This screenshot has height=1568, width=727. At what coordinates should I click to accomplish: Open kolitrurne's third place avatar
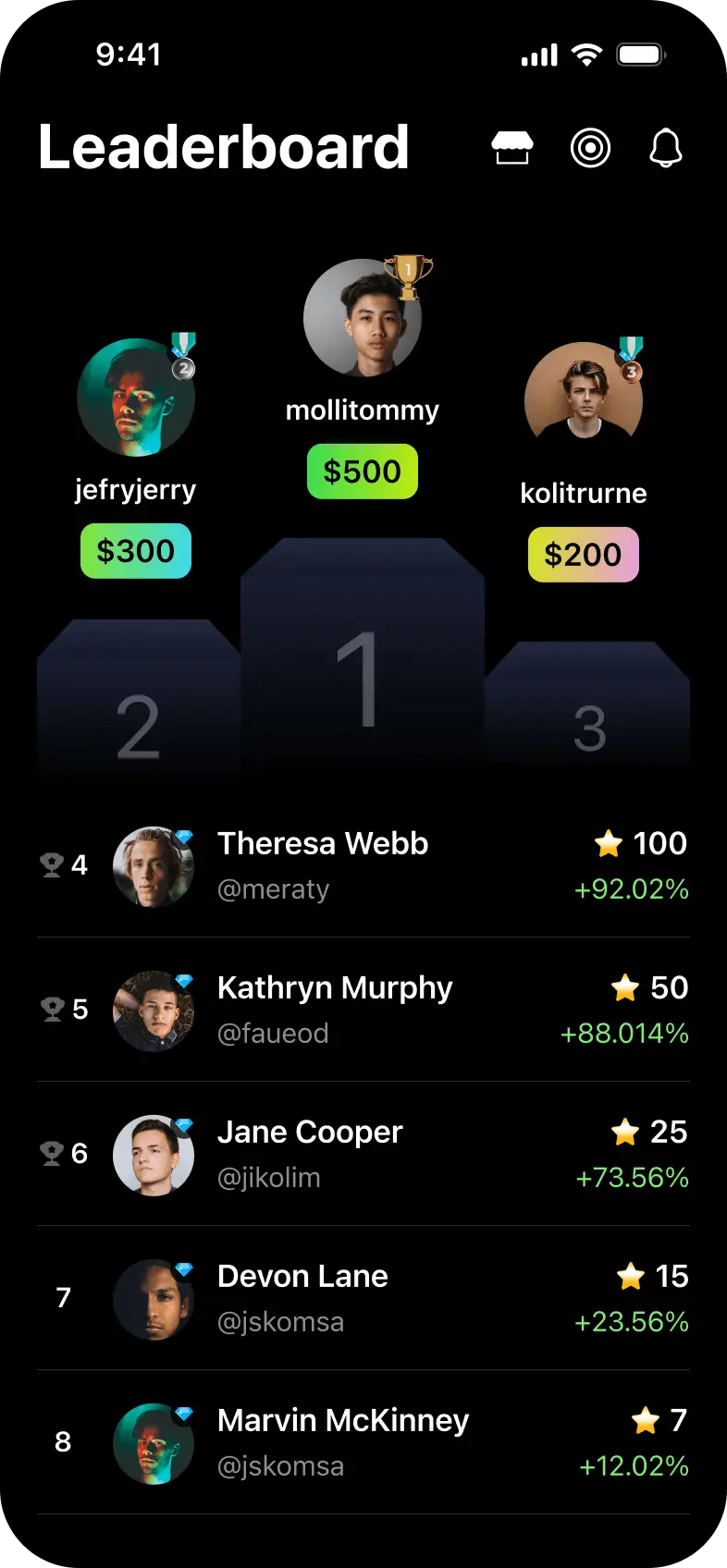[x=584, y=401]
